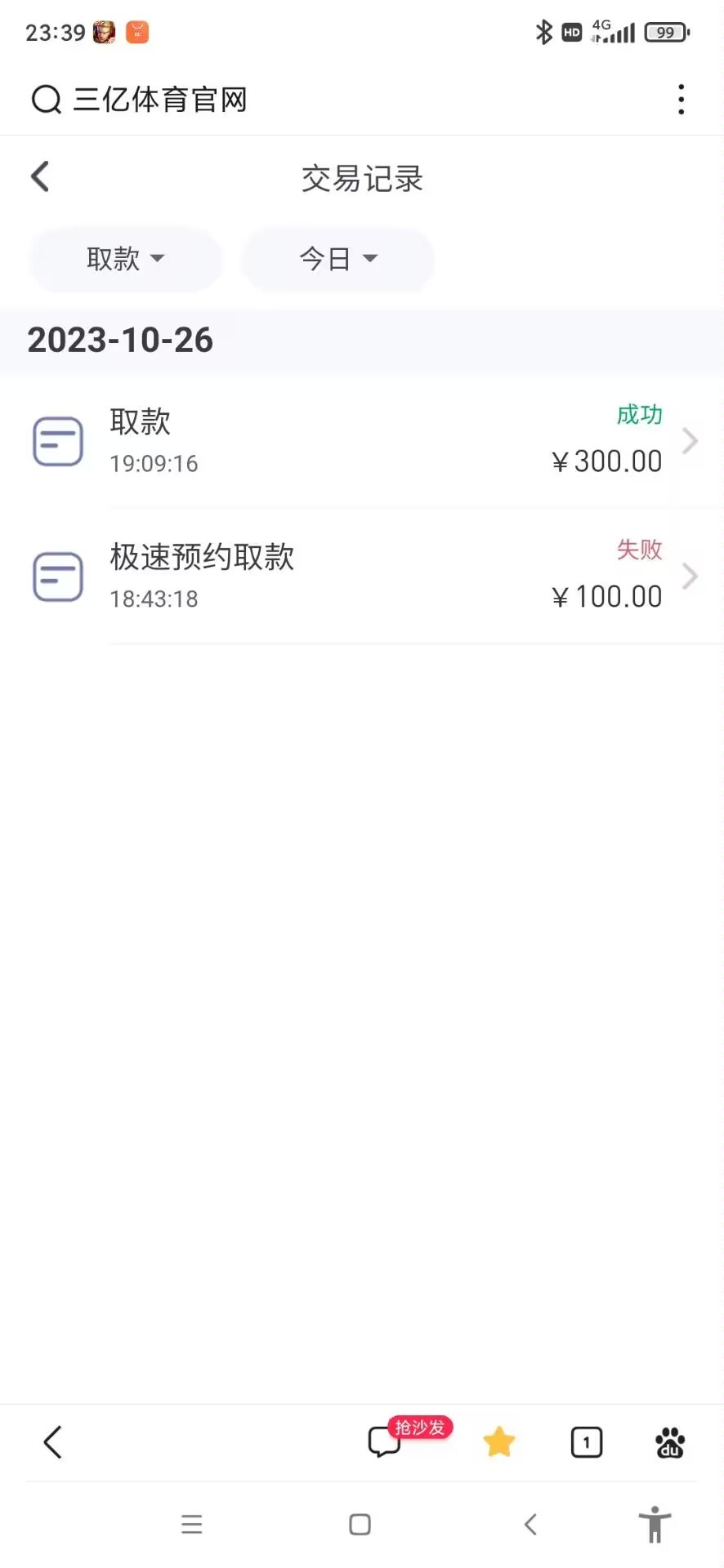
Task: Expand the 今日 date range dropdown
Action: (337, 259)
